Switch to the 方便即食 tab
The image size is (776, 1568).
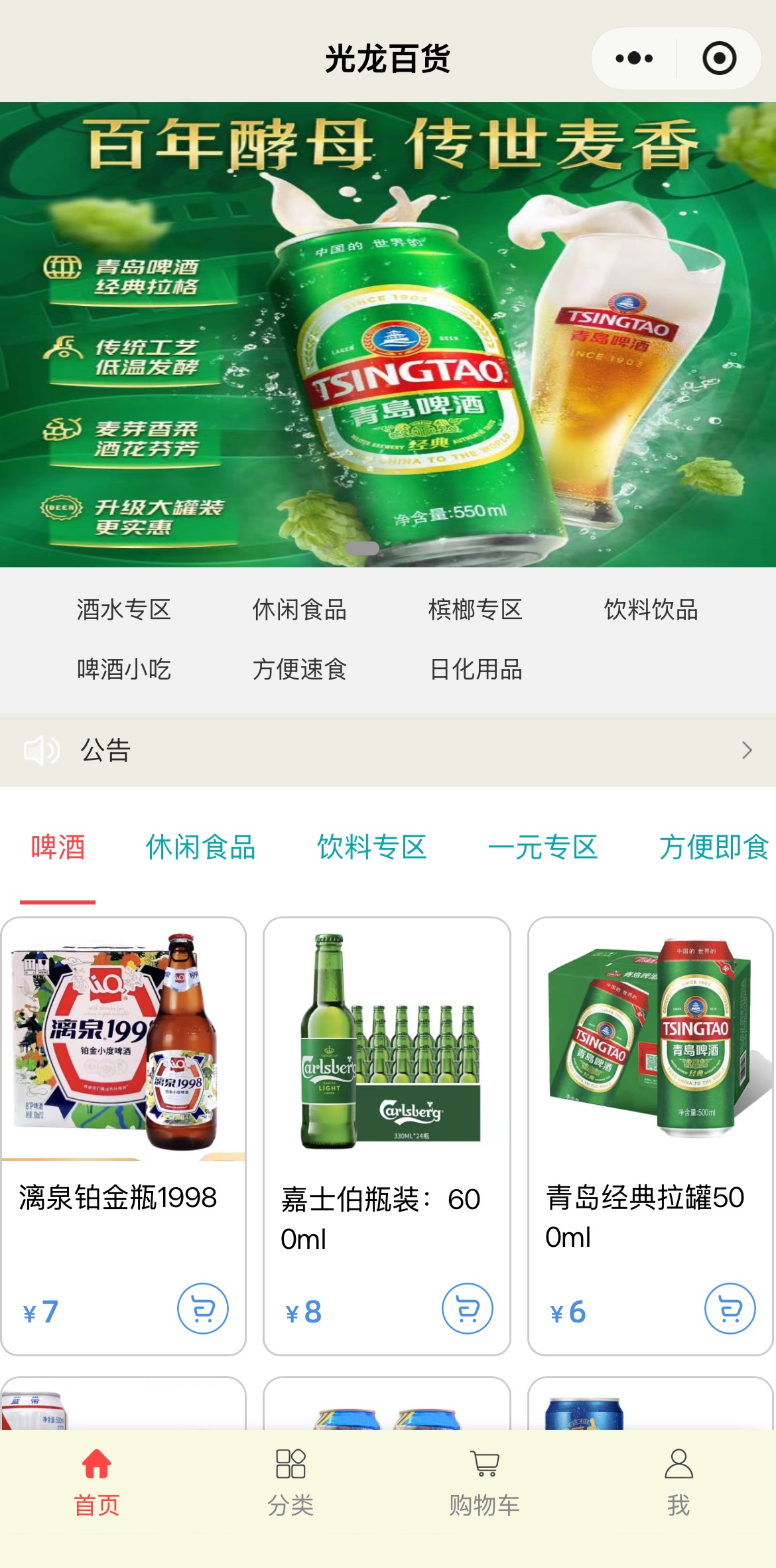(714, 847)
